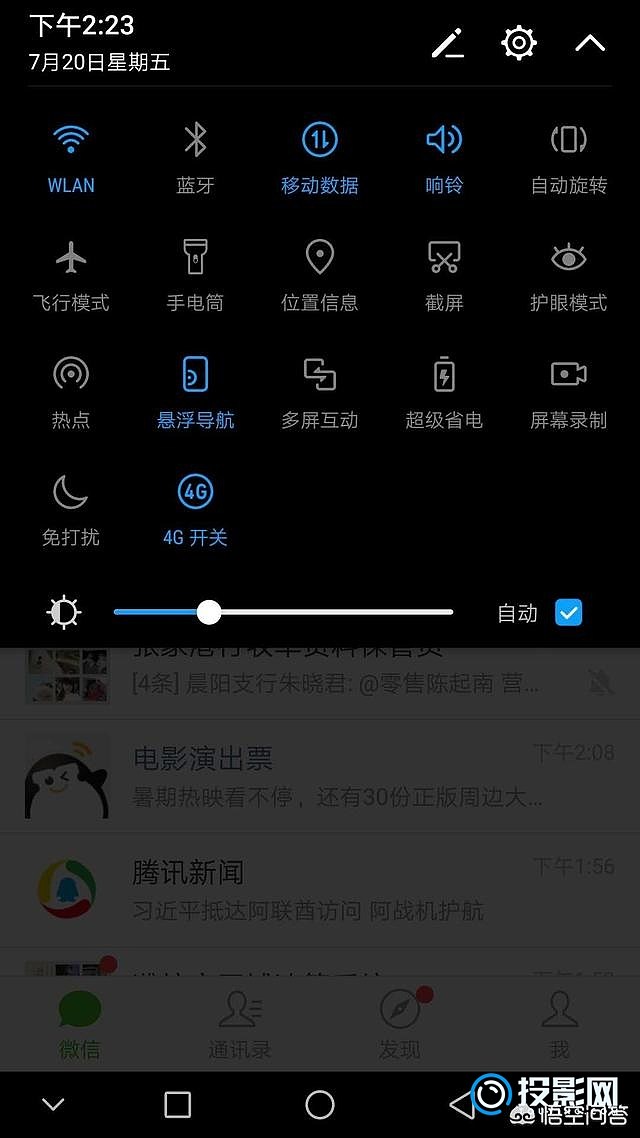Toggle the ringer mode (响铃)
This screenshot has width=640, height=1138.
(444, 140)
